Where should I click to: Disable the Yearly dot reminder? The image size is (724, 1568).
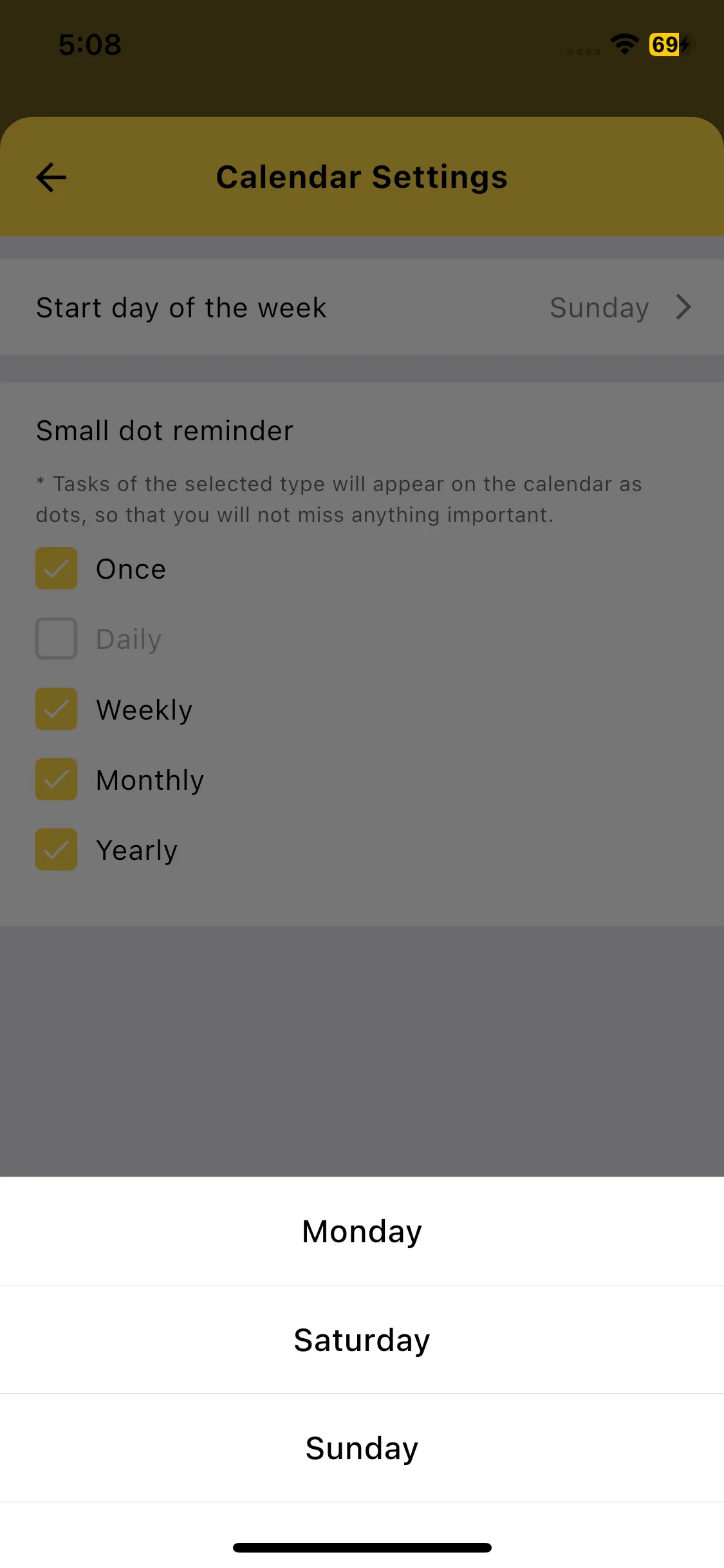[57, 850]
